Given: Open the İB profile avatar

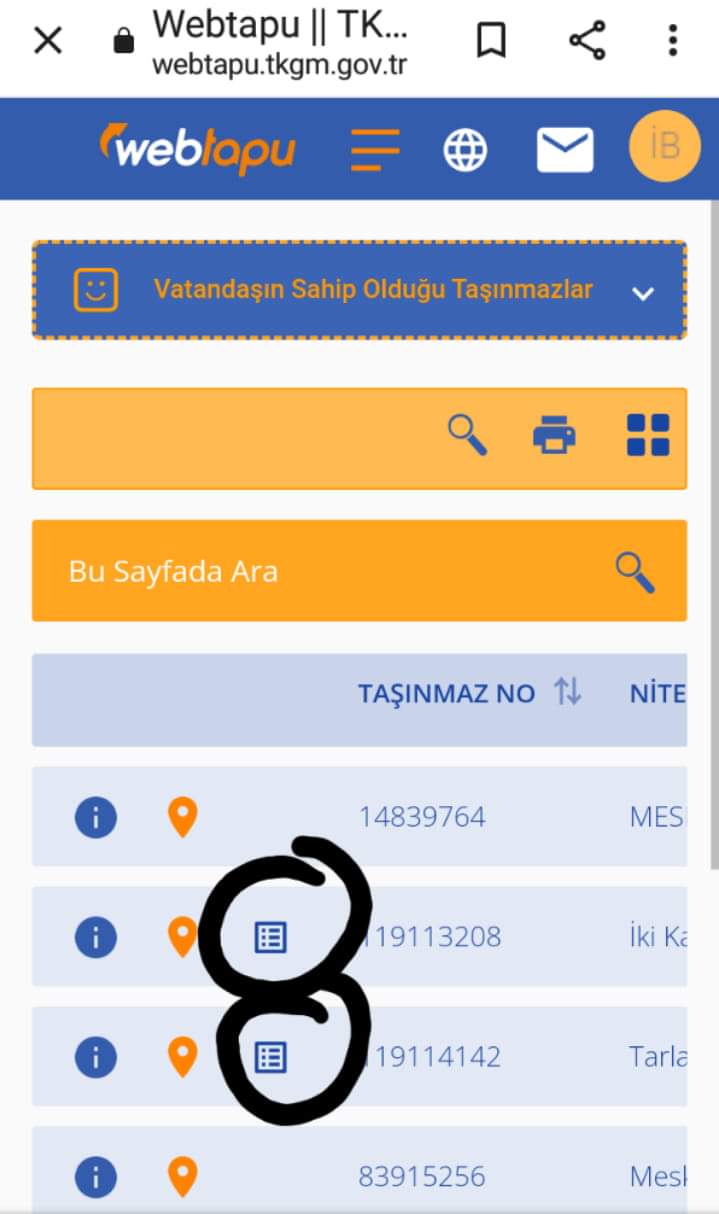Looking at the screenshot, I should pos(665,147).
